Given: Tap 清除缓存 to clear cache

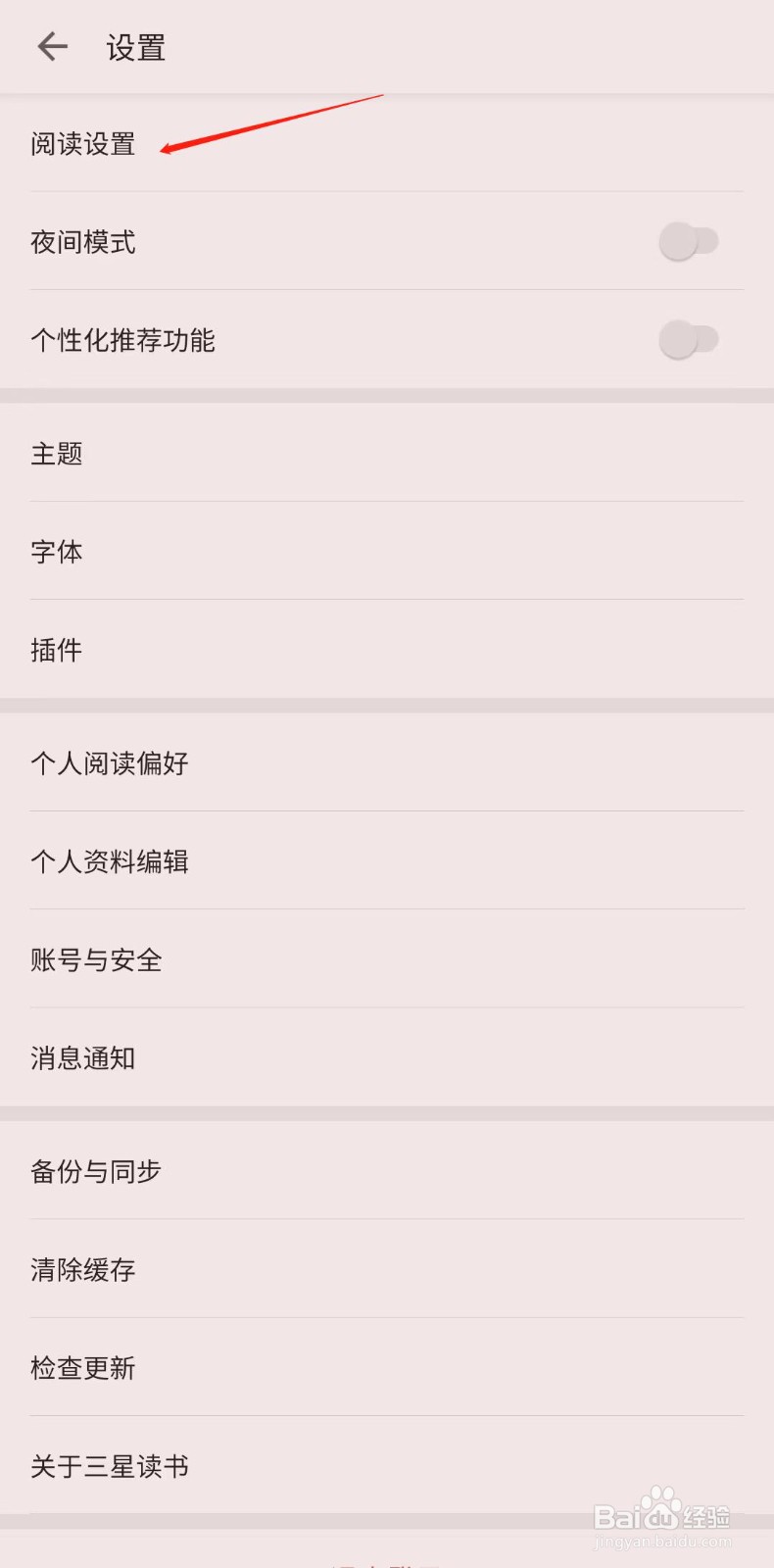Looking at the screenshot, I should tap(82, 1269).
